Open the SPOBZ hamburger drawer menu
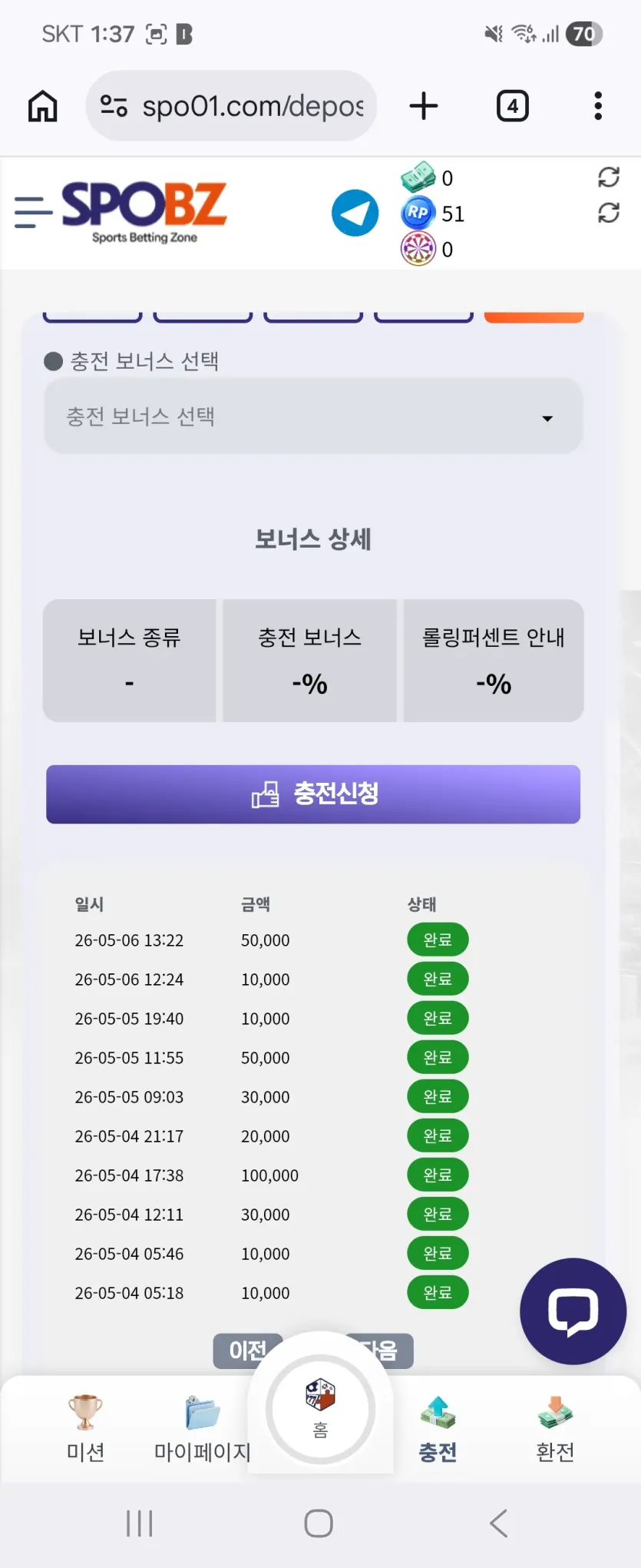This screenshot has width=641, height=1568. [x=33, y=212]
